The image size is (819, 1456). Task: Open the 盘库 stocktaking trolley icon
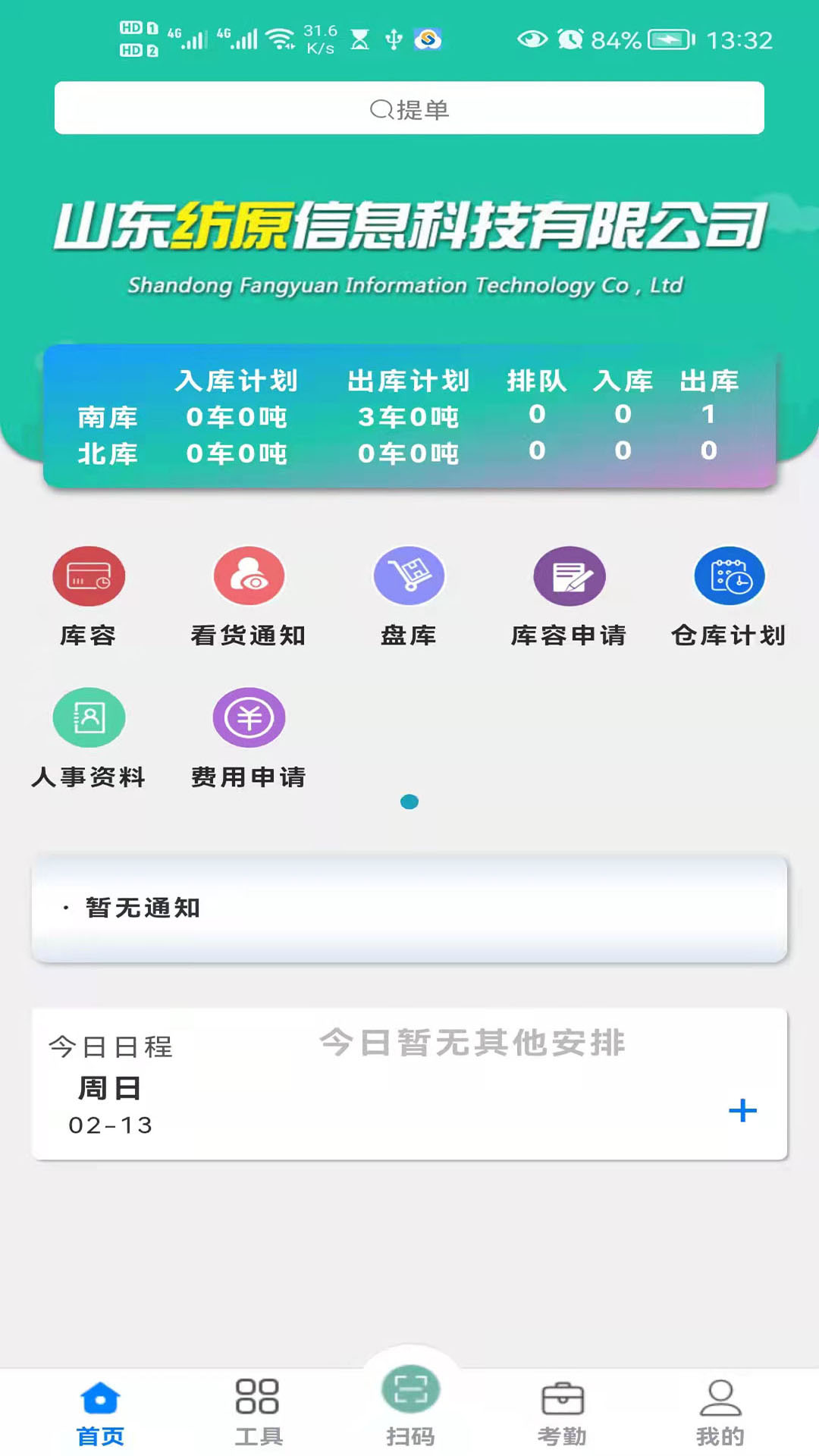409,576
